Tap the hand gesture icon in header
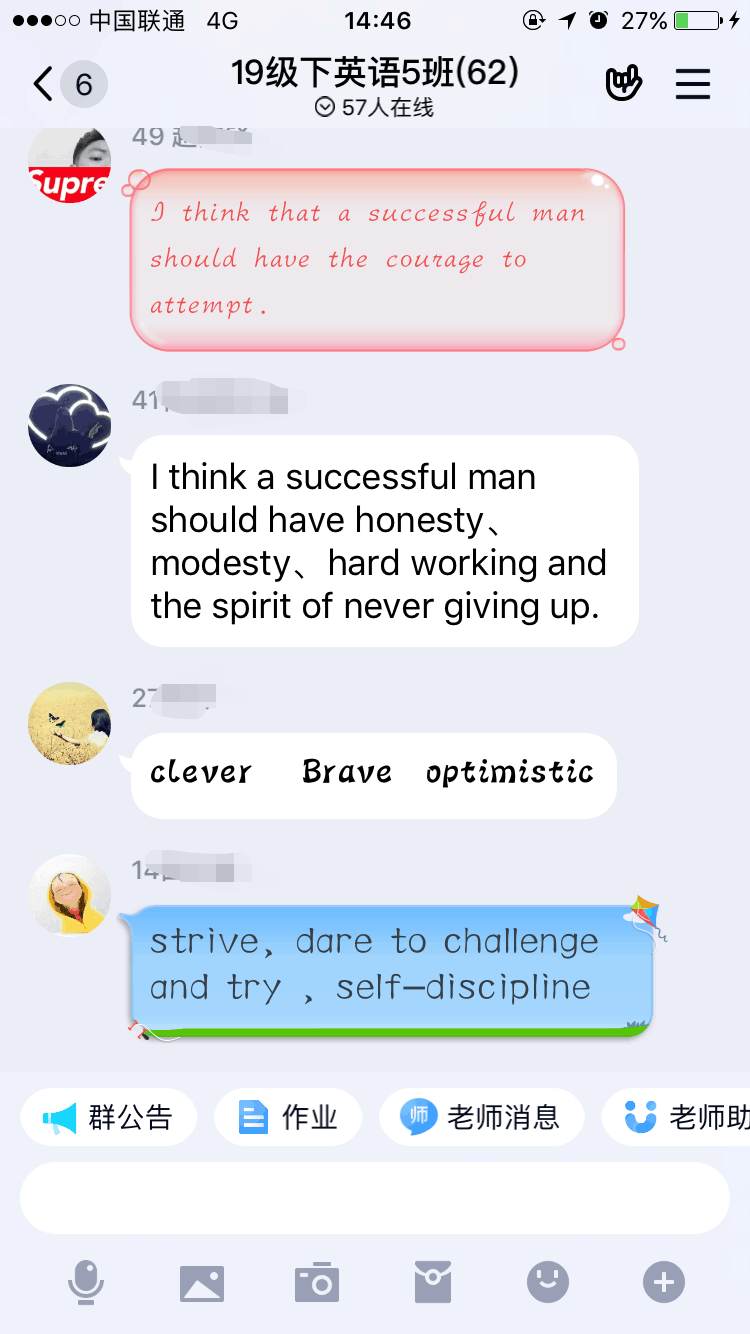 623,85
